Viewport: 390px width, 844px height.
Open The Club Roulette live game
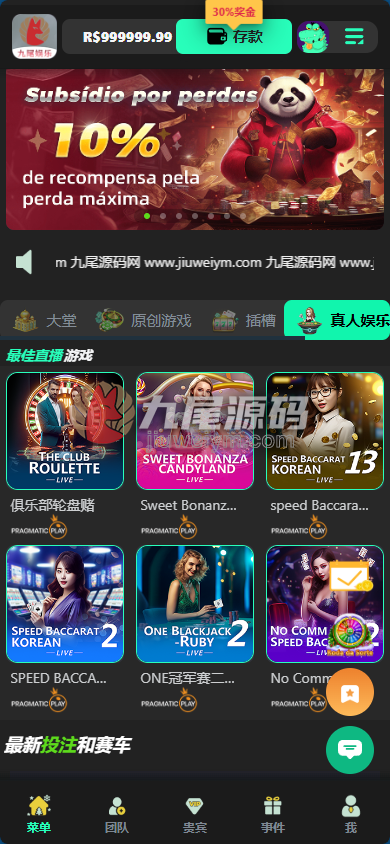pos(65,431)
